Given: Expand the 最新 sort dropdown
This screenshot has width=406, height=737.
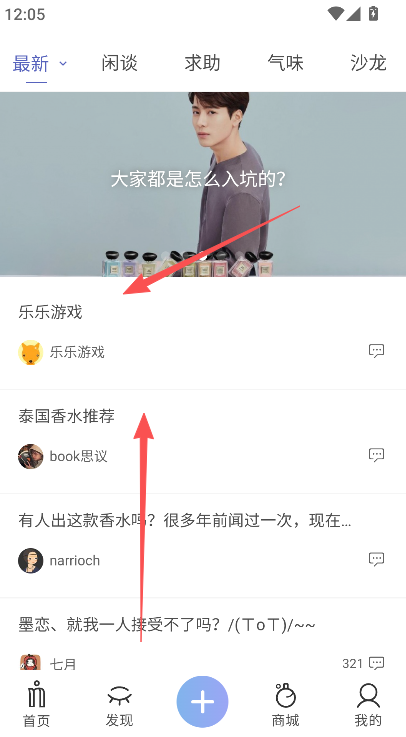Looking at the screenshot, I should (x=63, y=63).
